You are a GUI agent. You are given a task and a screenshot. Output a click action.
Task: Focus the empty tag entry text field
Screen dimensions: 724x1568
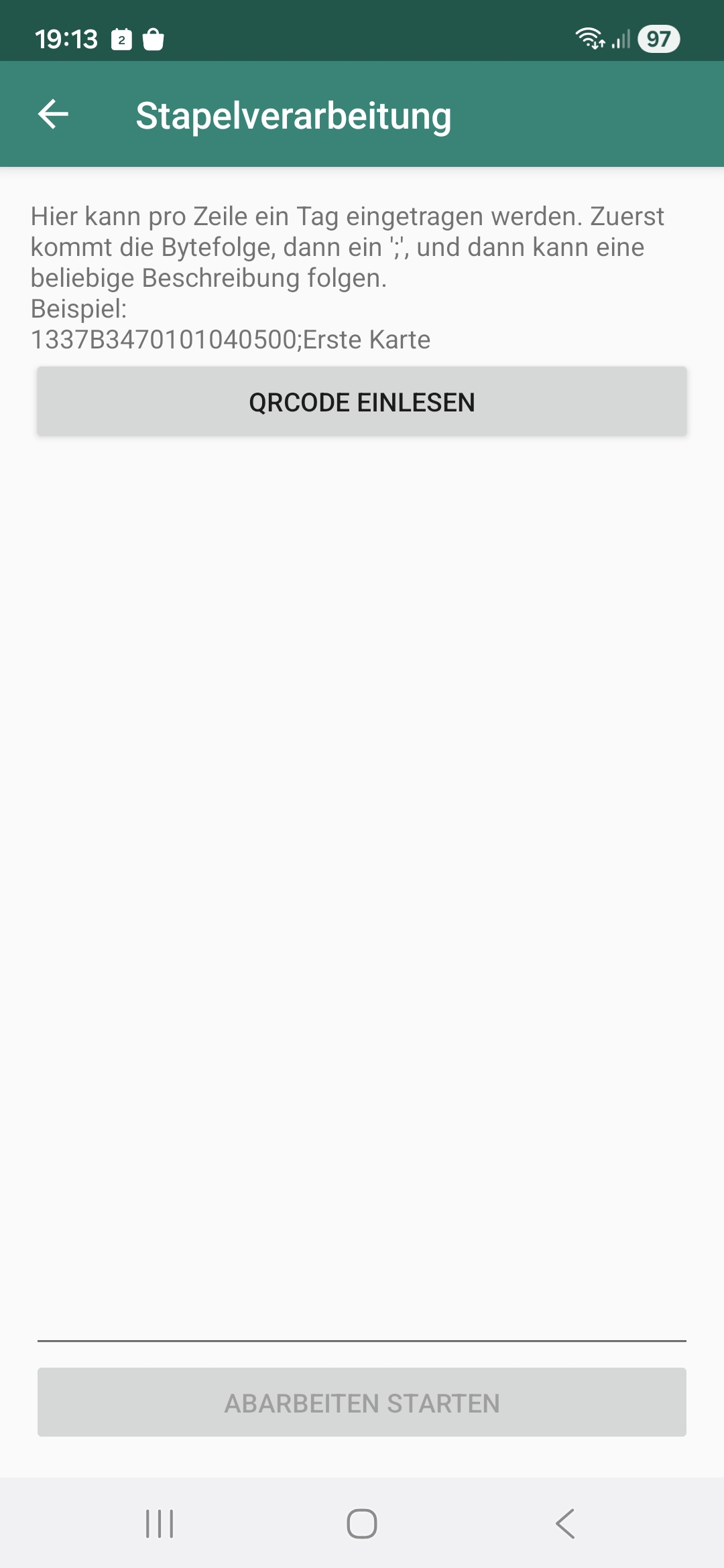(x=362, y=885)
